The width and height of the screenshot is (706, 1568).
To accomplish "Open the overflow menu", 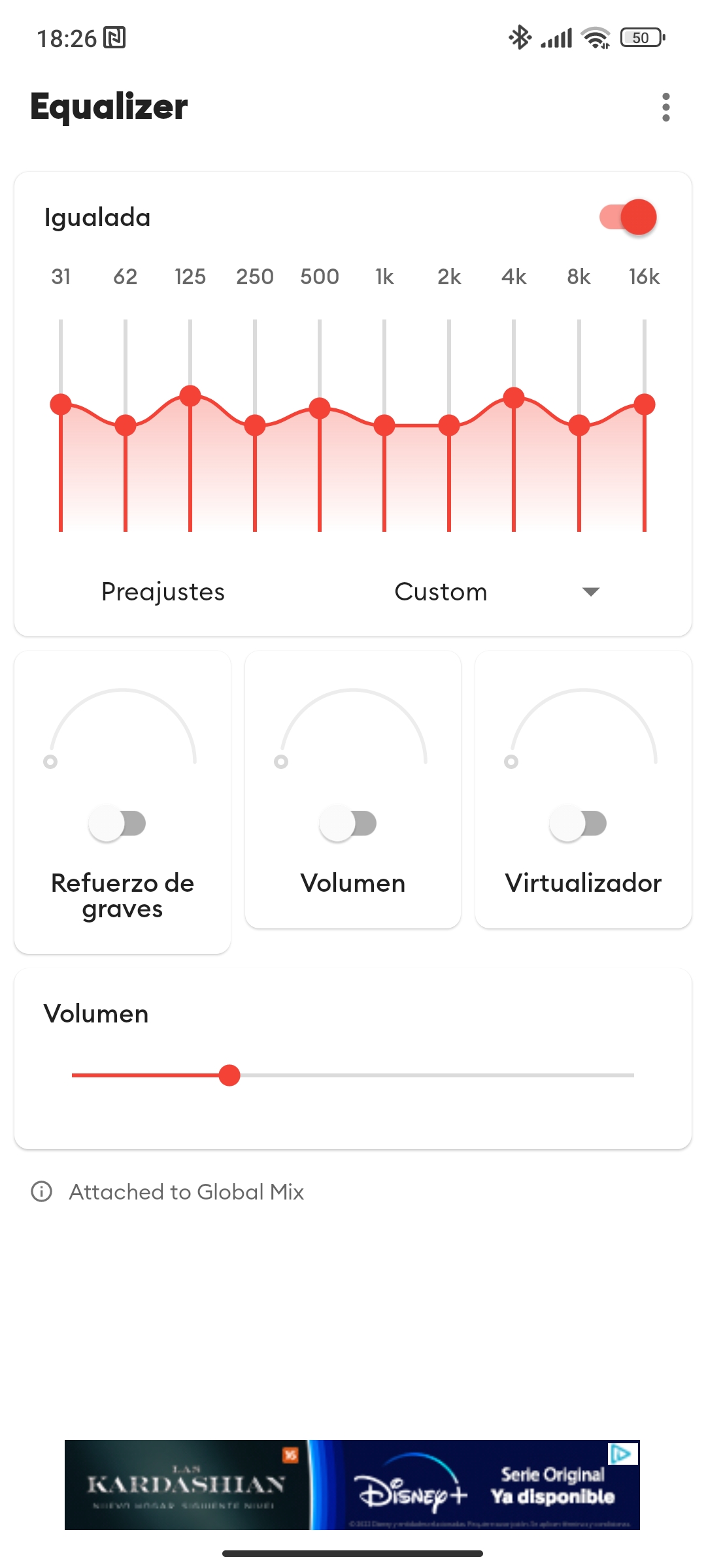I will tap(665, 107).
